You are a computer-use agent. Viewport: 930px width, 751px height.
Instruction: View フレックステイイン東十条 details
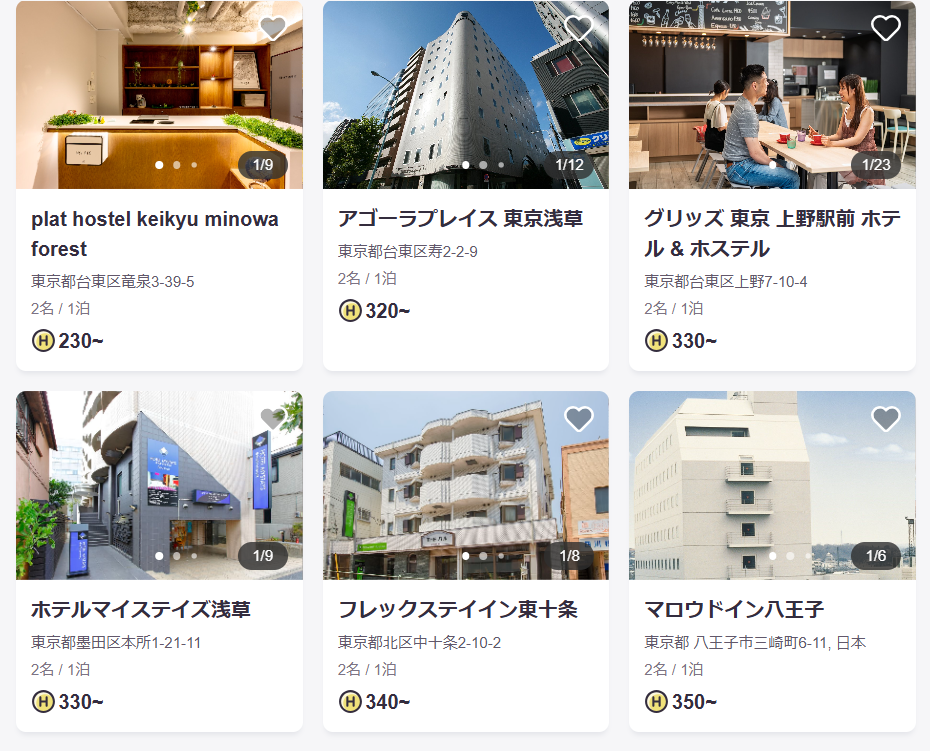pos(457,609)
